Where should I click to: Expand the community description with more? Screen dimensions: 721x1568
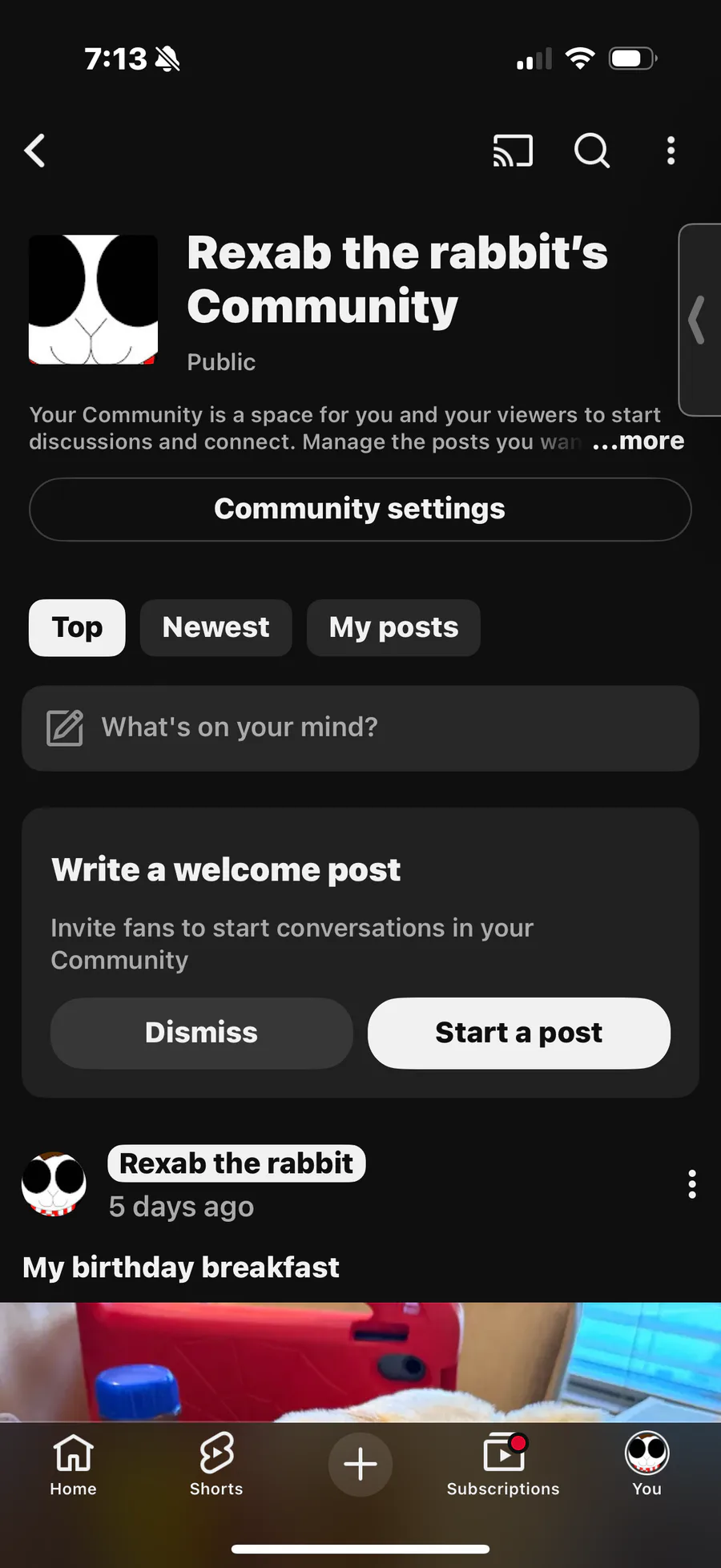[x=638, y=441]
